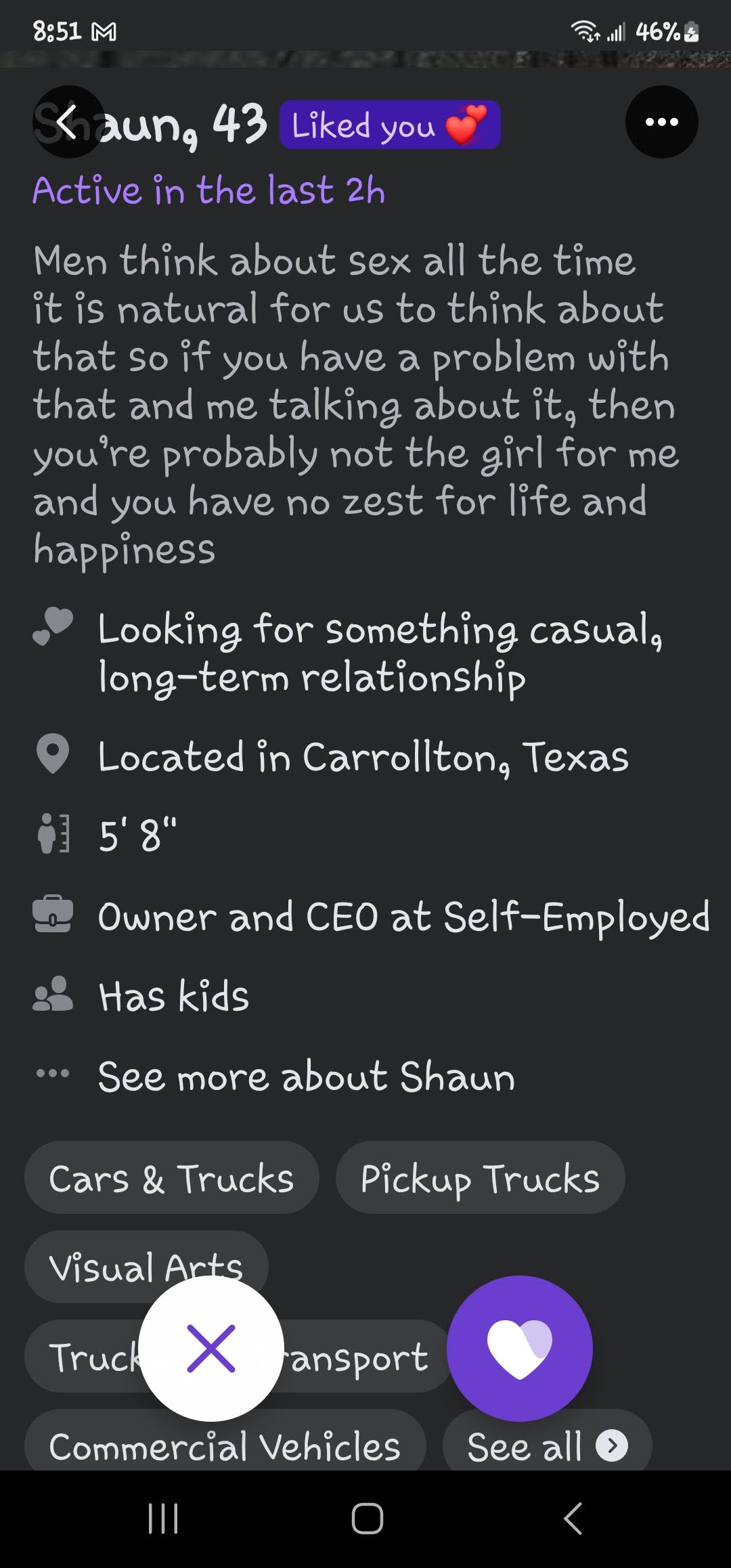Expand See more about Shaun
This screenshot has width=731, height=1568.
point(306,1076)
